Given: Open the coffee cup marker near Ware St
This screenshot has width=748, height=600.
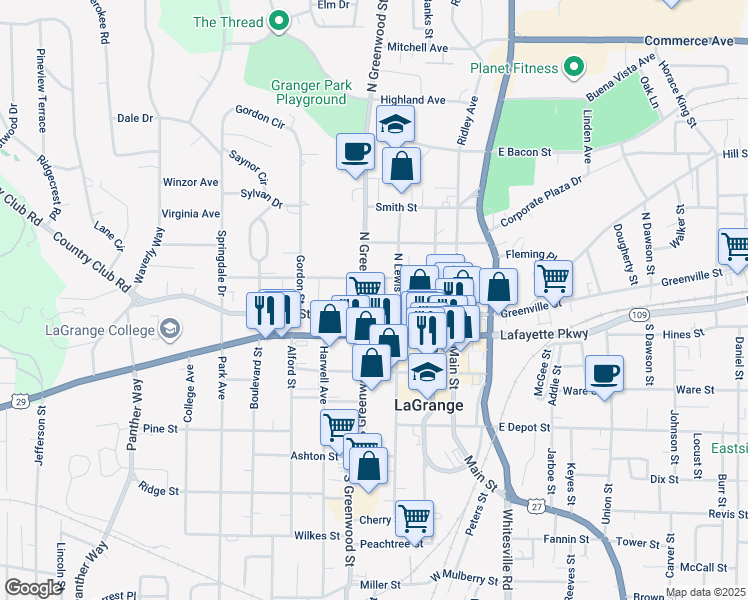Looking at the screenshot, I should [604, 374].
